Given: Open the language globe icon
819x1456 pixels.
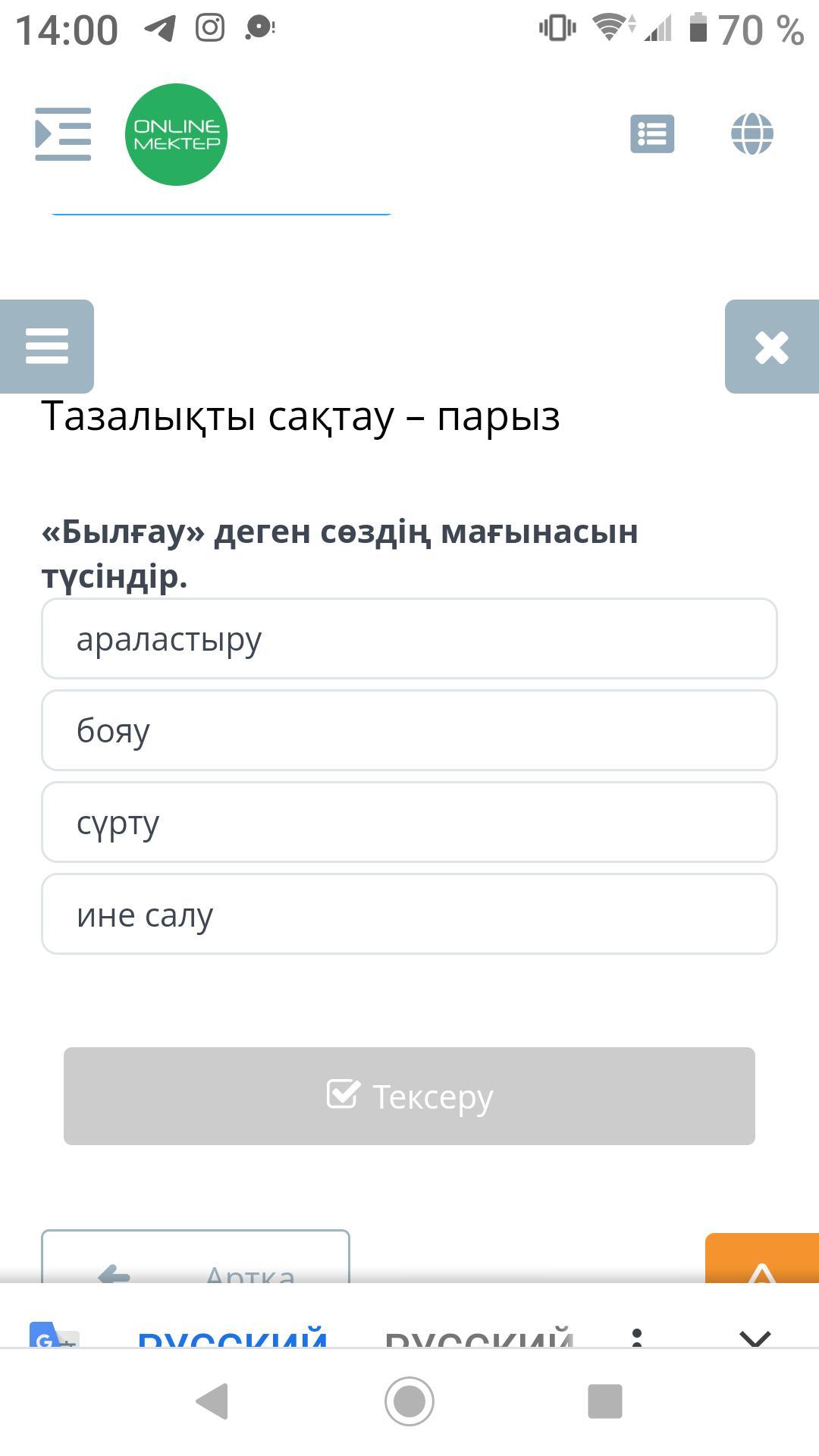Looking at the screenshot, I should (x=752, y=134).
